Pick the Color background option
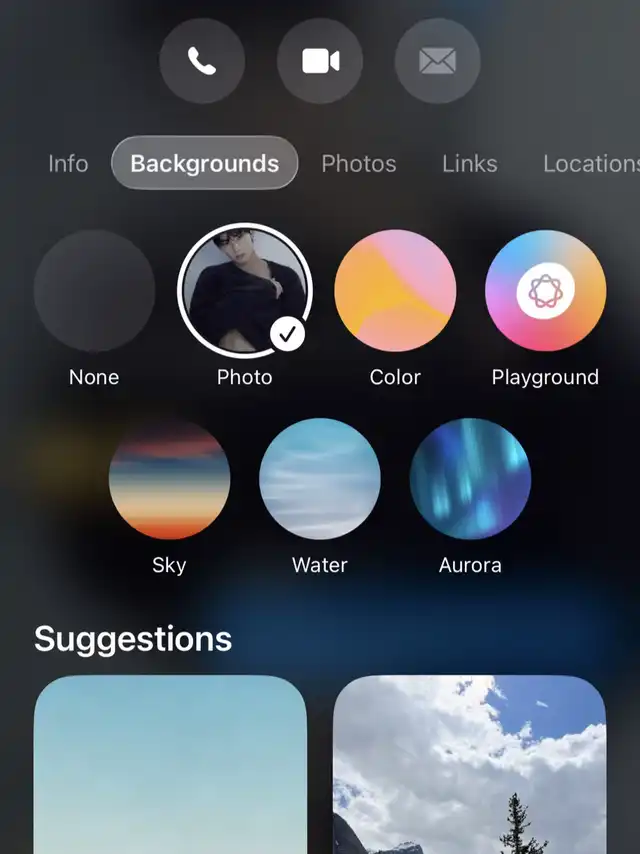This screenshot has height=854, width=640. 395,291
